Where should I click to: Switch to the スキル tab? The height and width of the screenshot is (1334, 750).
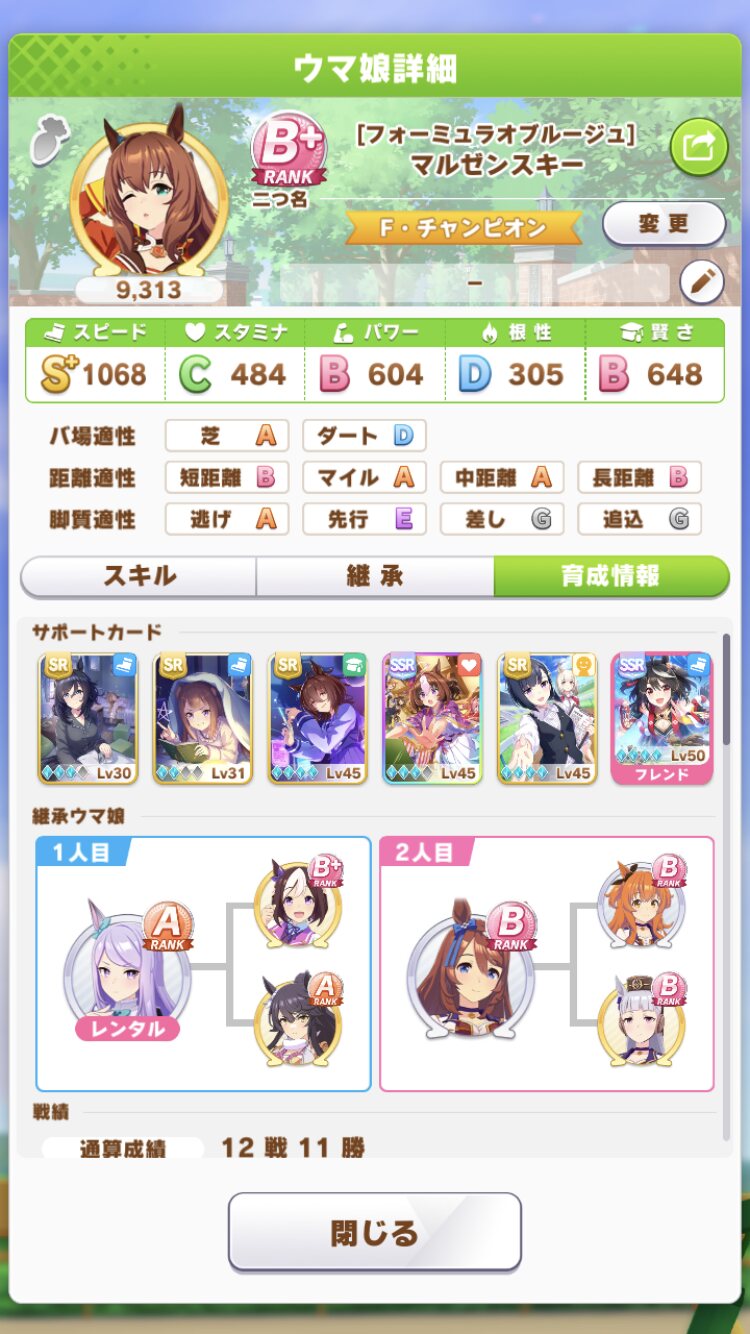pos(139,576)
